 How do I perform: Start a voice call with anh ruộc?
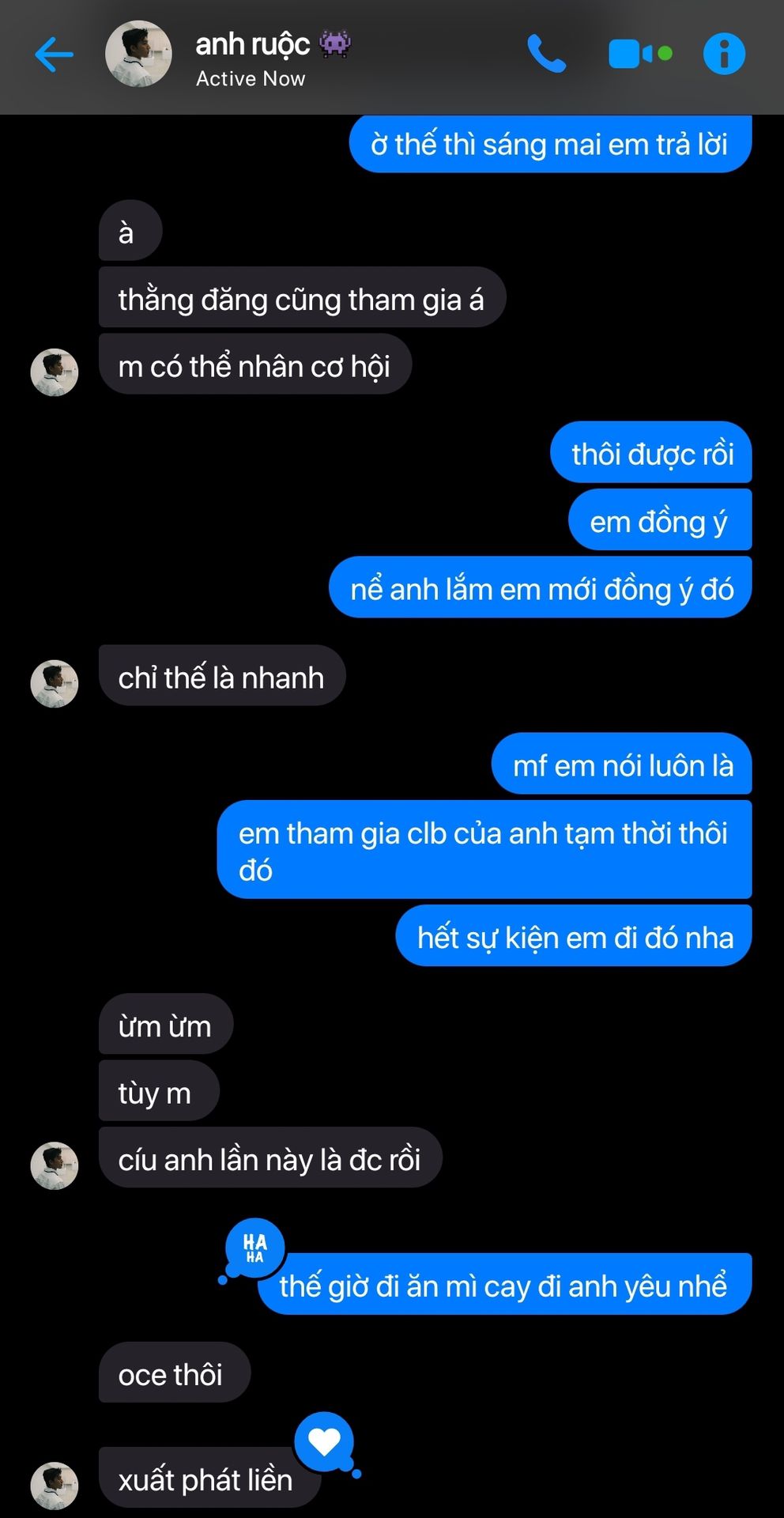click(547, 54)
